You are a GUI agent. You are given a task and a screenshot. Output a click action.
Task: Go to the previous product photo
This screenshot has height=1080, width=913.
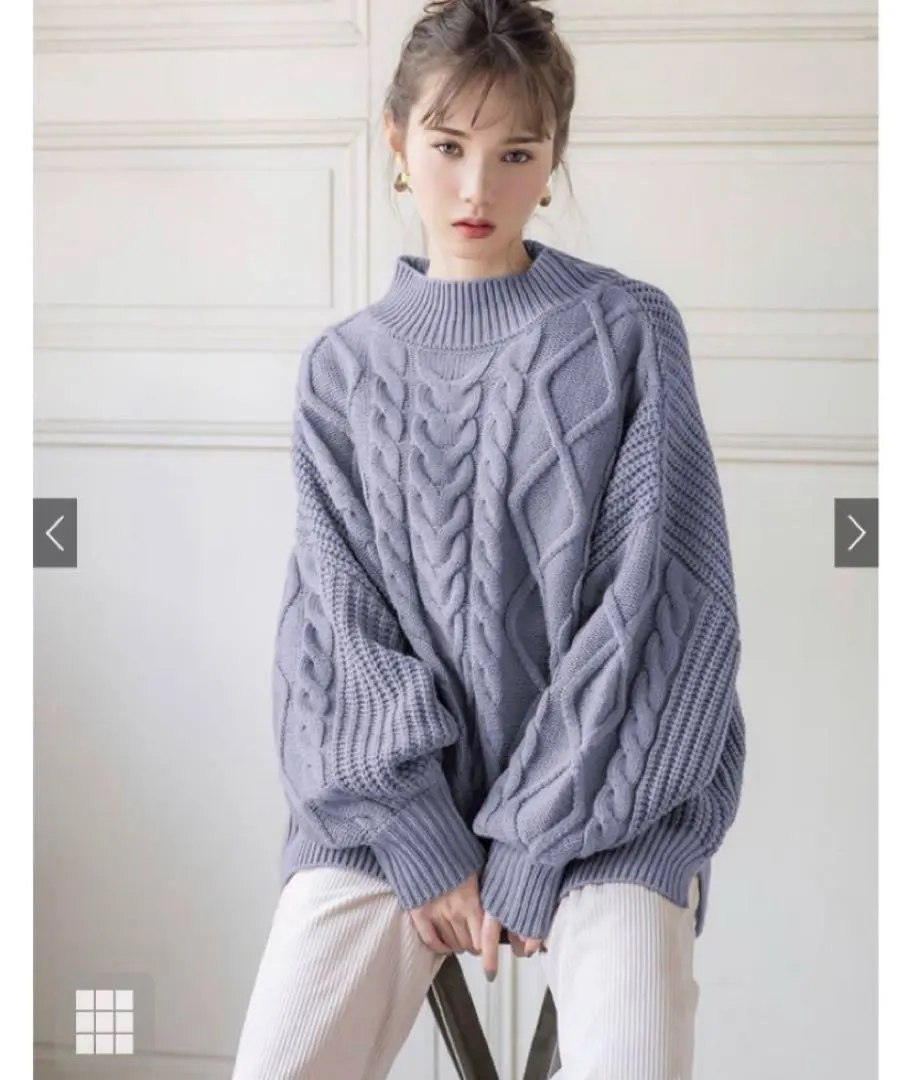click(55, 533)
